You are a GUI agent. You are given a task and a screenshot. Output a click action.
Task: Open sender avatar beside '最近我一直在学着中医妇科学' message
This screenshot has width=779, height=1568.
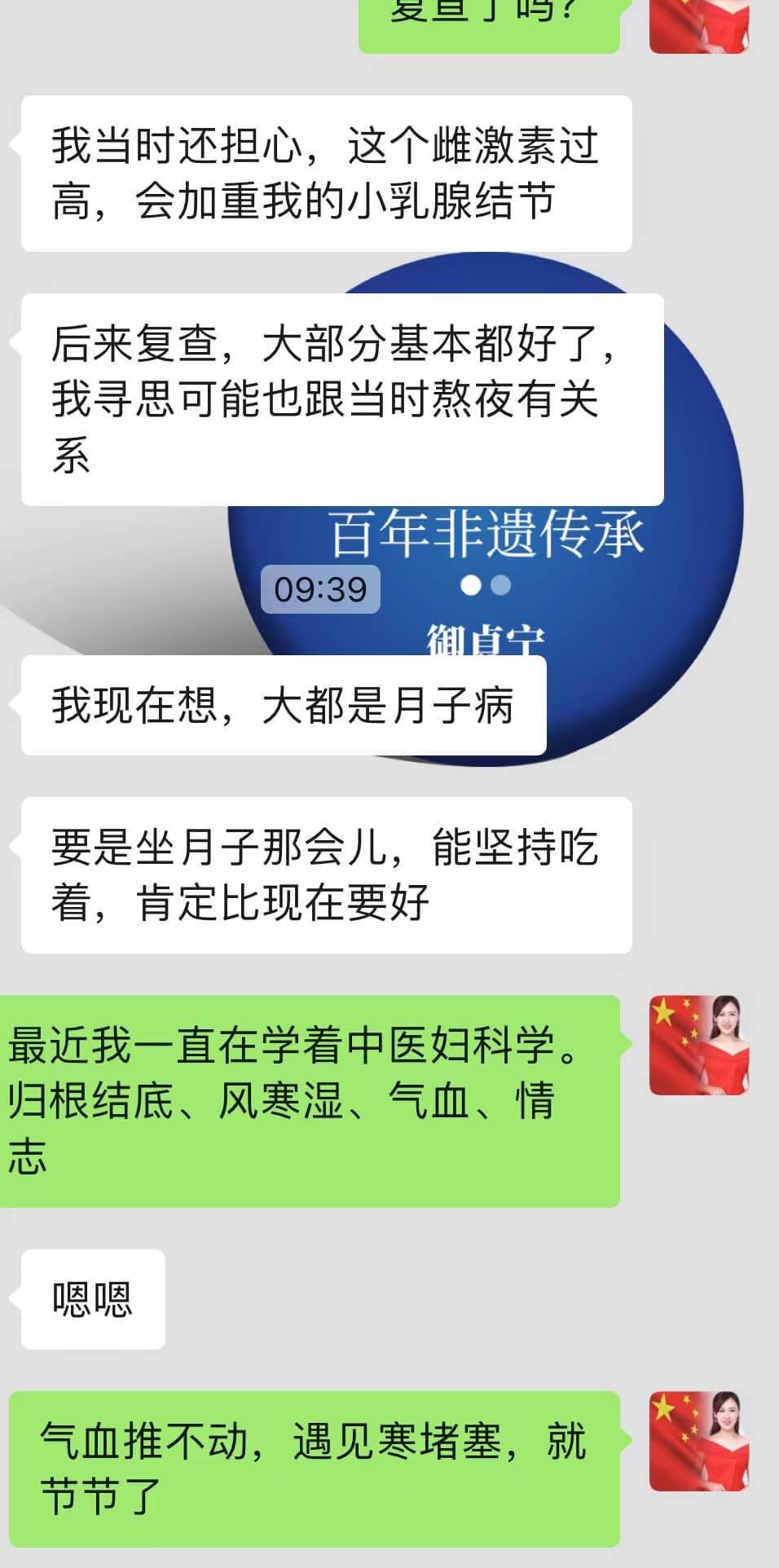698,1045
